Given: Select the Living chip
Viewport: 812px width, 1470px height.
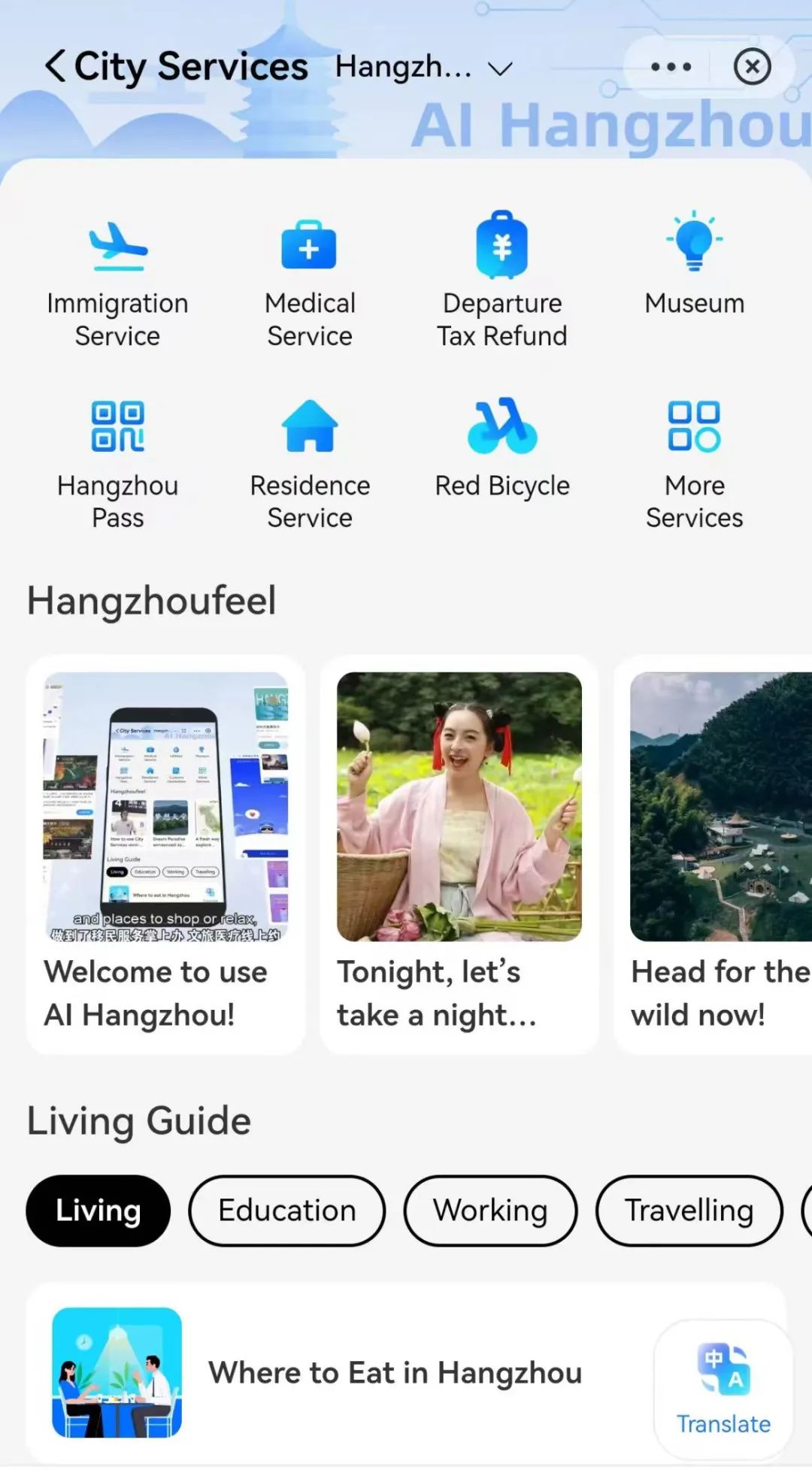Looking at the screenshot, I should click(98, 1211).
